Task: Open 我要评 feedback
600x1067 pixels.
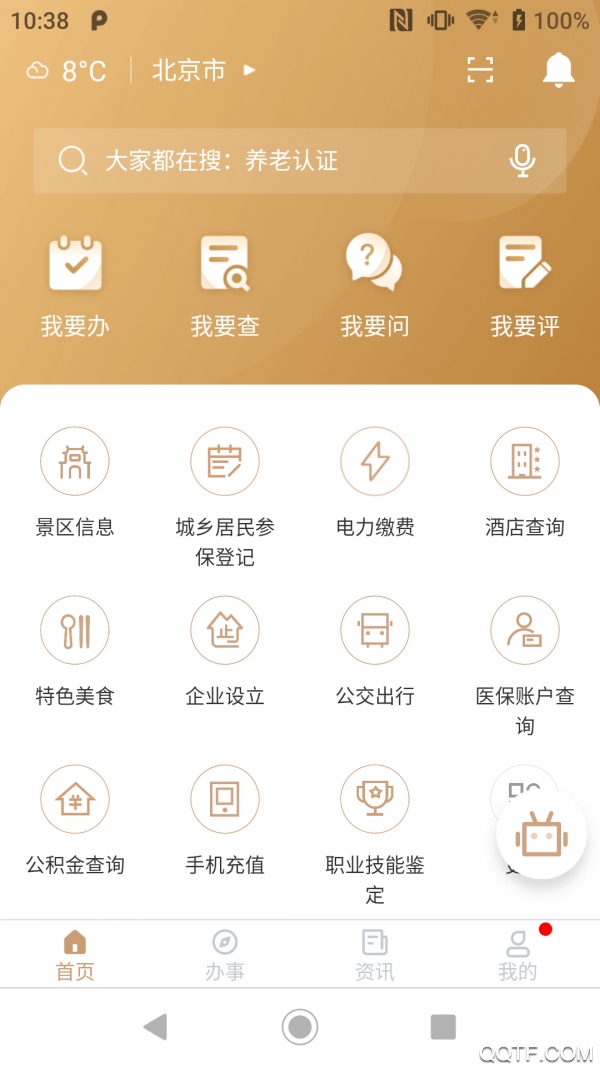Action: click(x=525, y=286)
